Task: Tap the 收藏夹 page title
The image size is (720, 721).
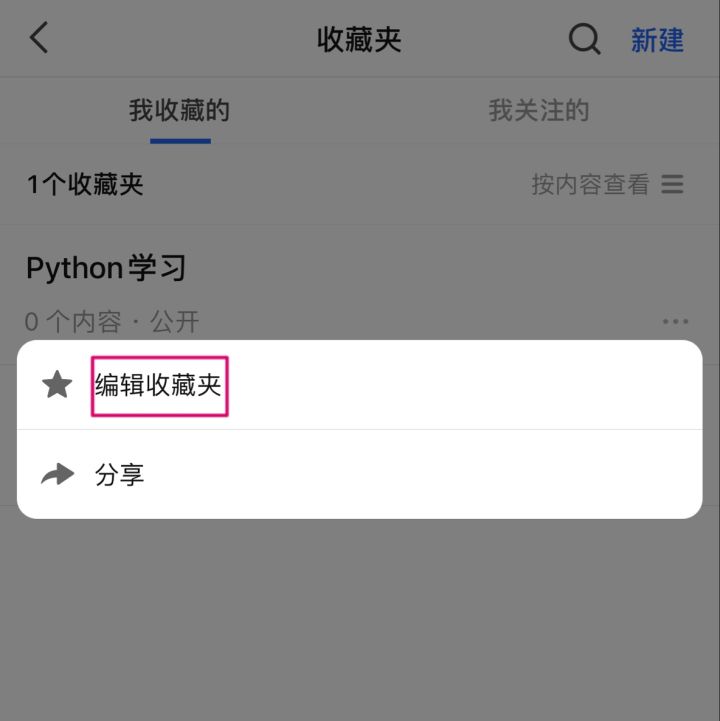Action: pos(360,39)
